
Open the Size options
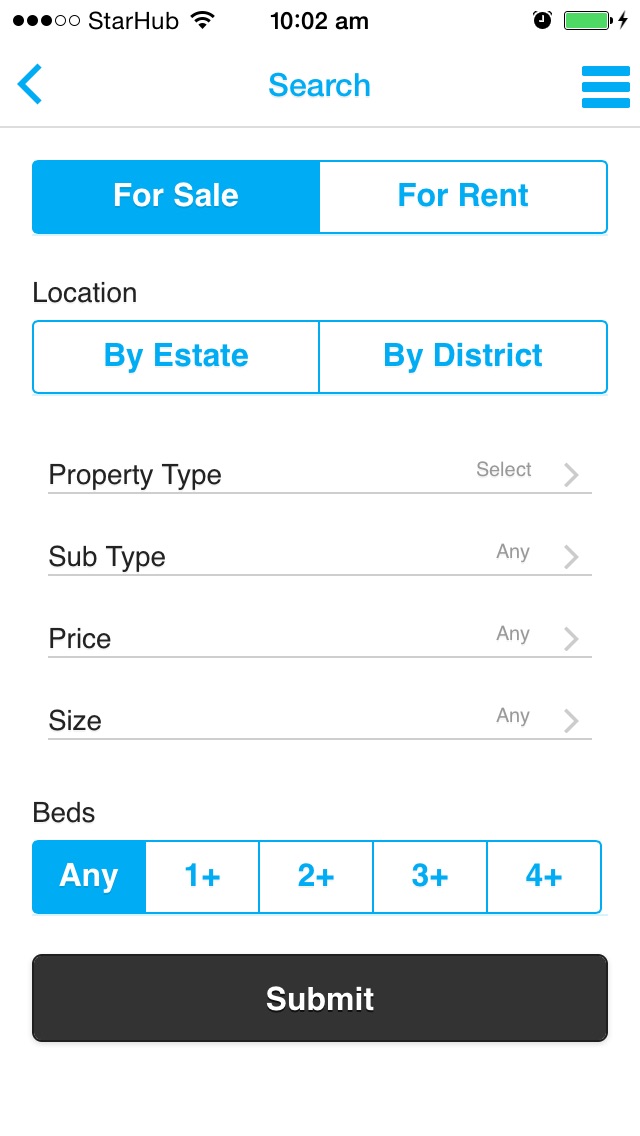(x=320, y=720)
